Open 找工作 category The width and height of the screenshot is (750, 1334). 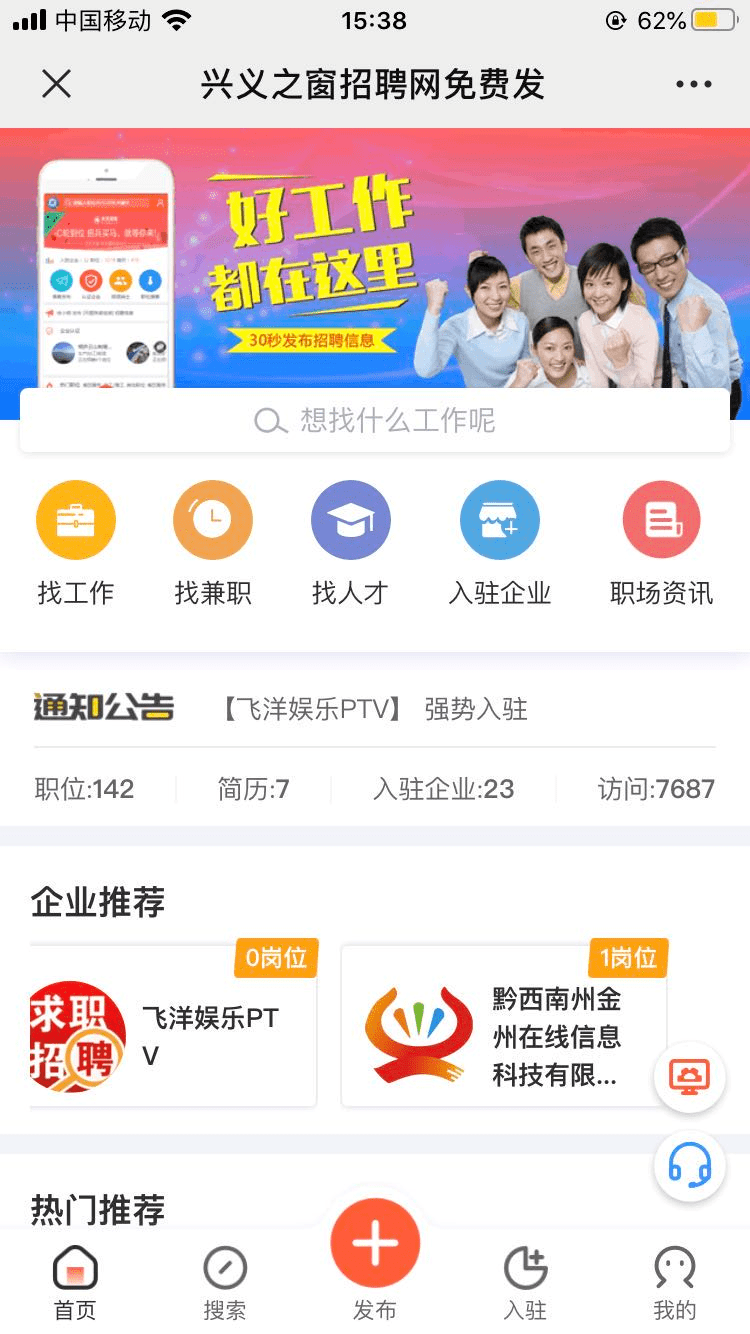[76, 544]
